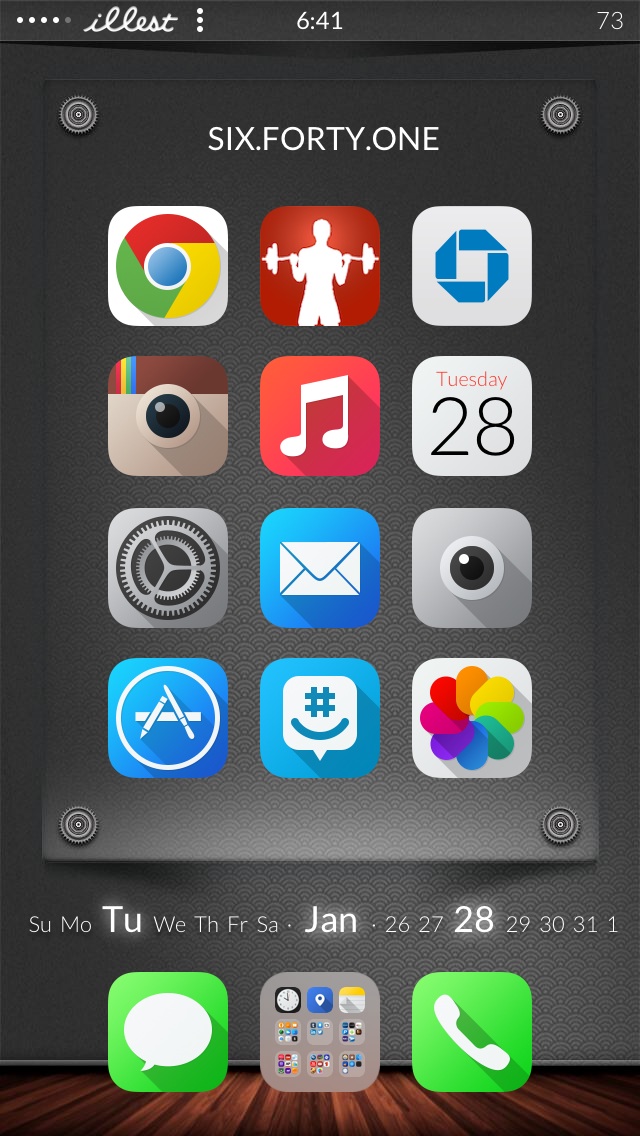Open the GroupMe chat app
Viewport: 640px width, 1136px height.
coord(320,718)
